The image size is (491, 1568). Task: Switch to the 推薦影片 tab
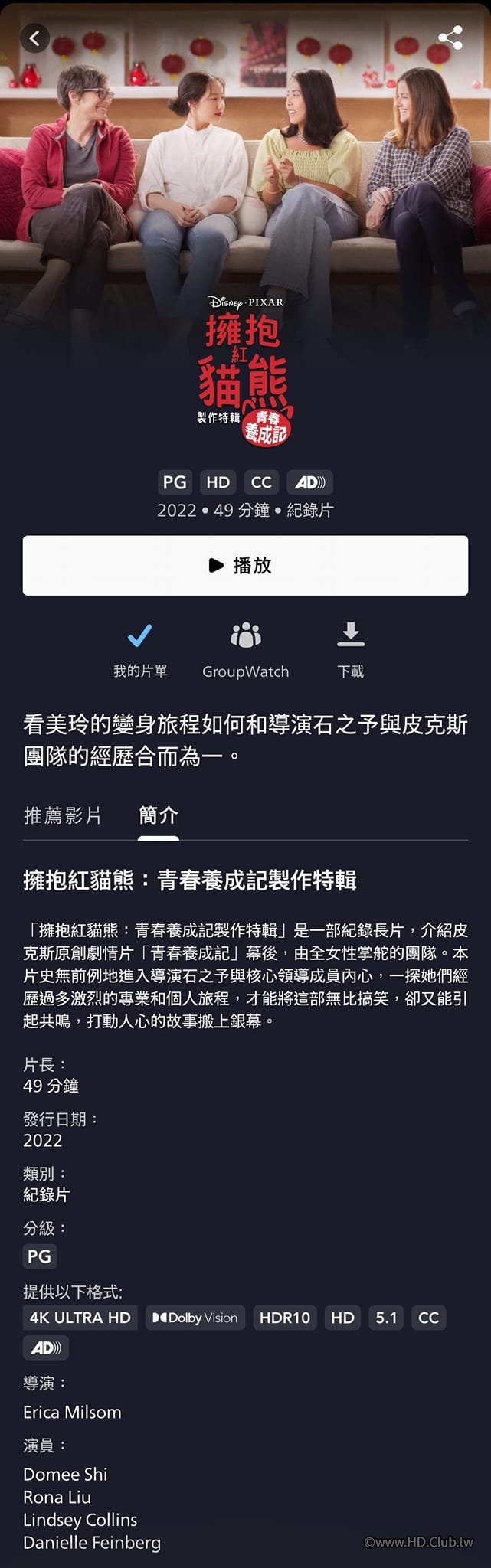tap(63, 815)
